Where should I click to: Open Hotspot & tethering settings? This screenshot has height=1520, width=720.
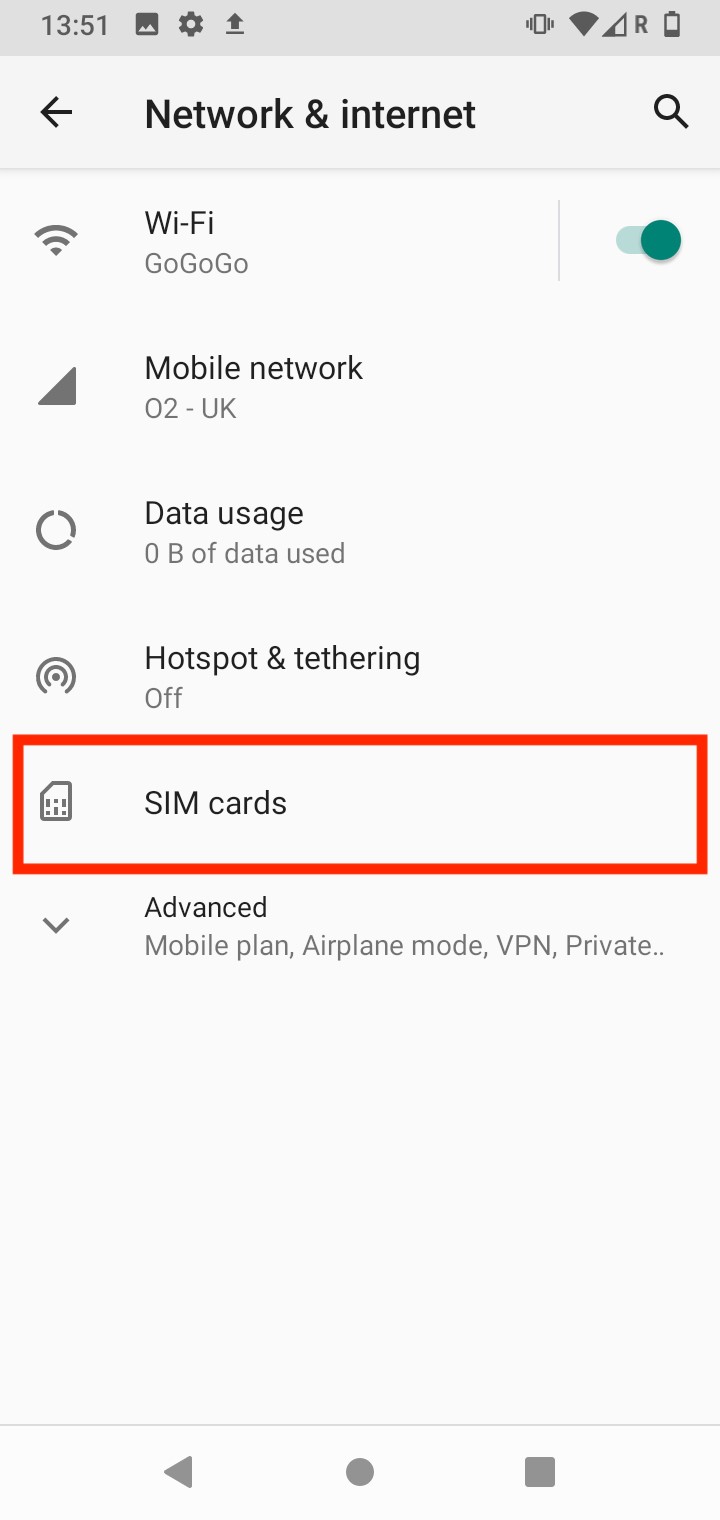click(x=300, y=676)
